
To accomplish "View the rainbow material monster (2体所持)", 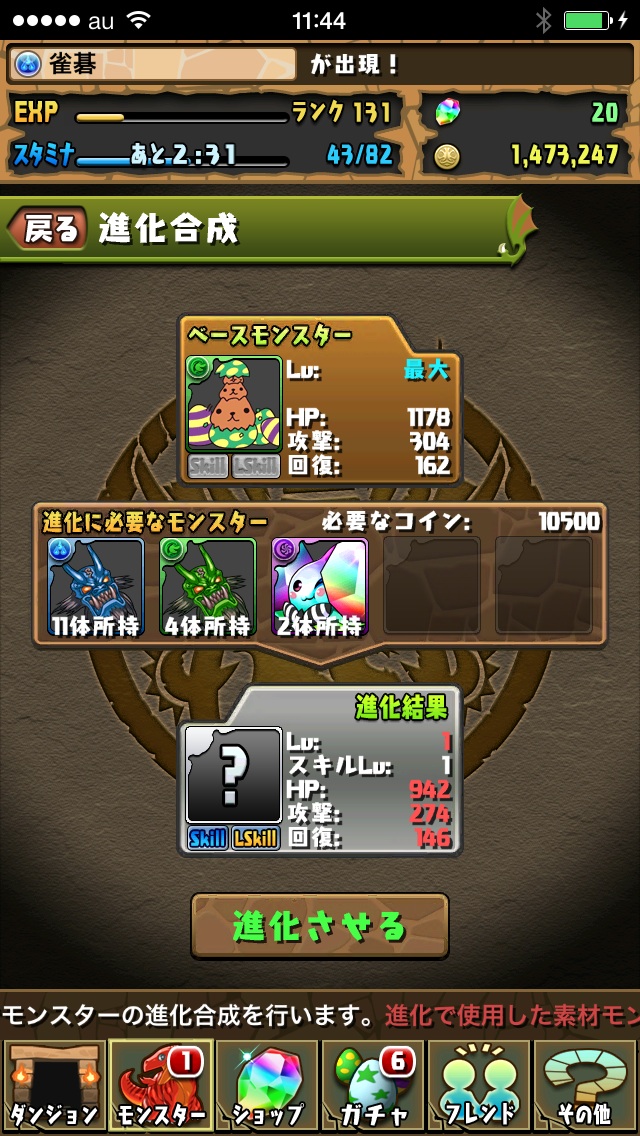I will [x=320, y=587].
